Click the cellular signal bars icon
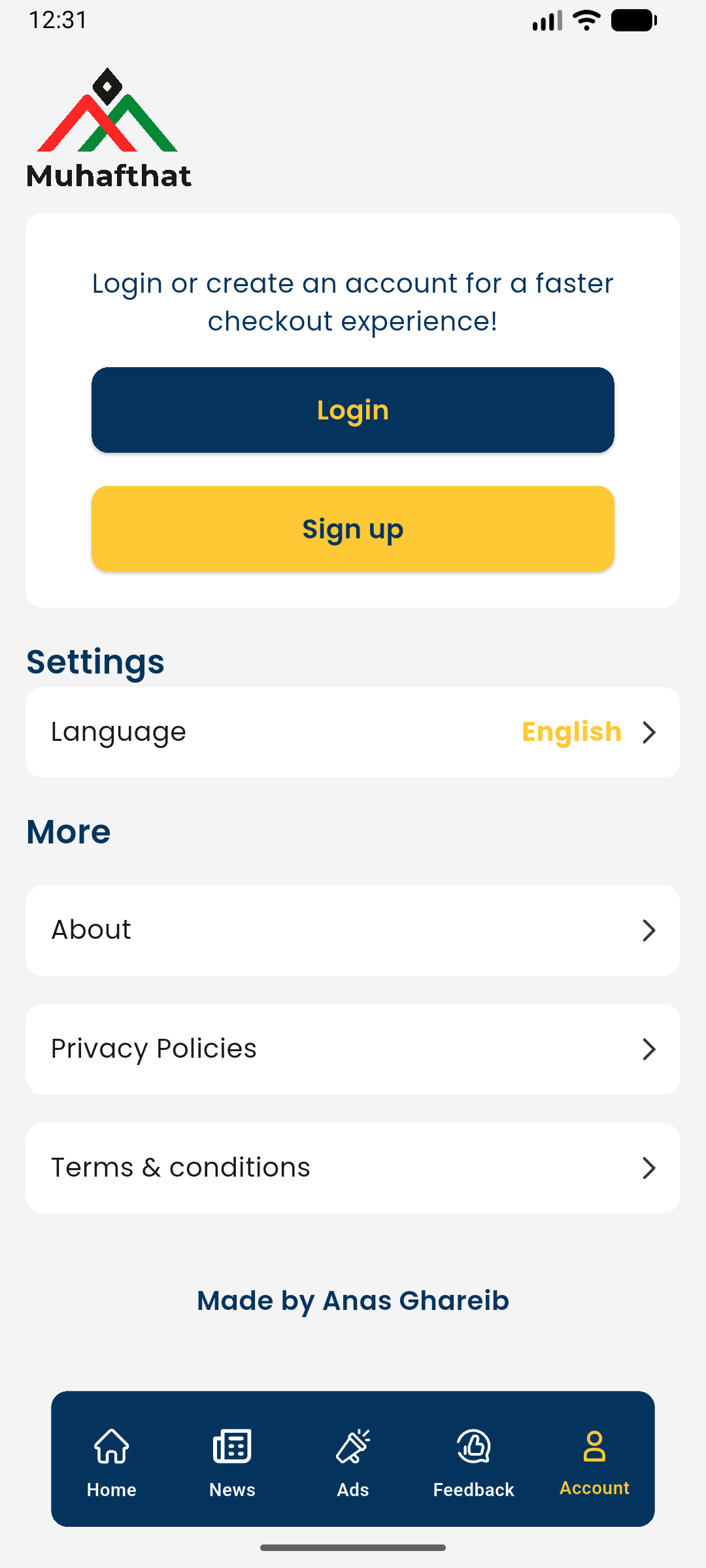 546,20
